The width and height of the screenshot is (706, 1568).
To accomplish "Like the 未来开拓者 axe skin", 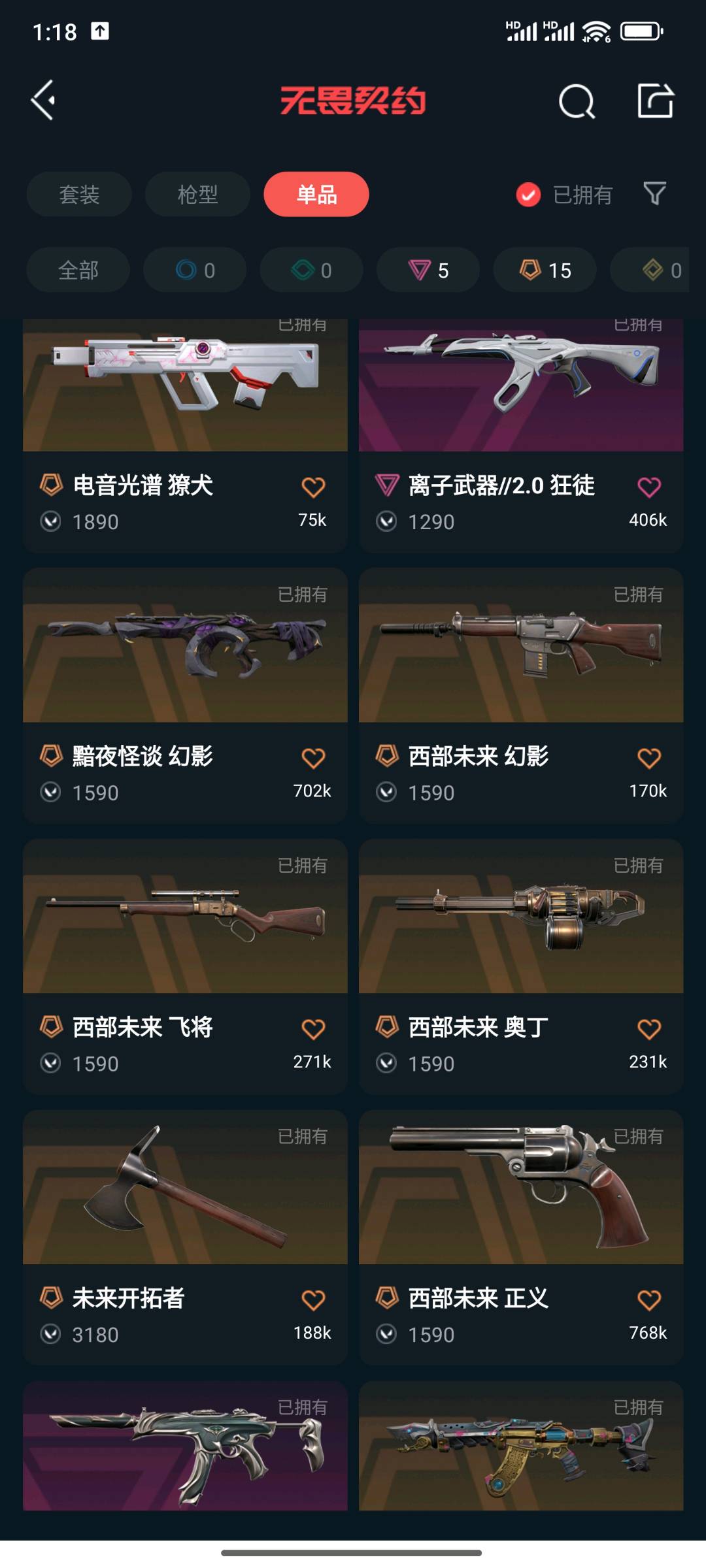I will coord(313,1300).
